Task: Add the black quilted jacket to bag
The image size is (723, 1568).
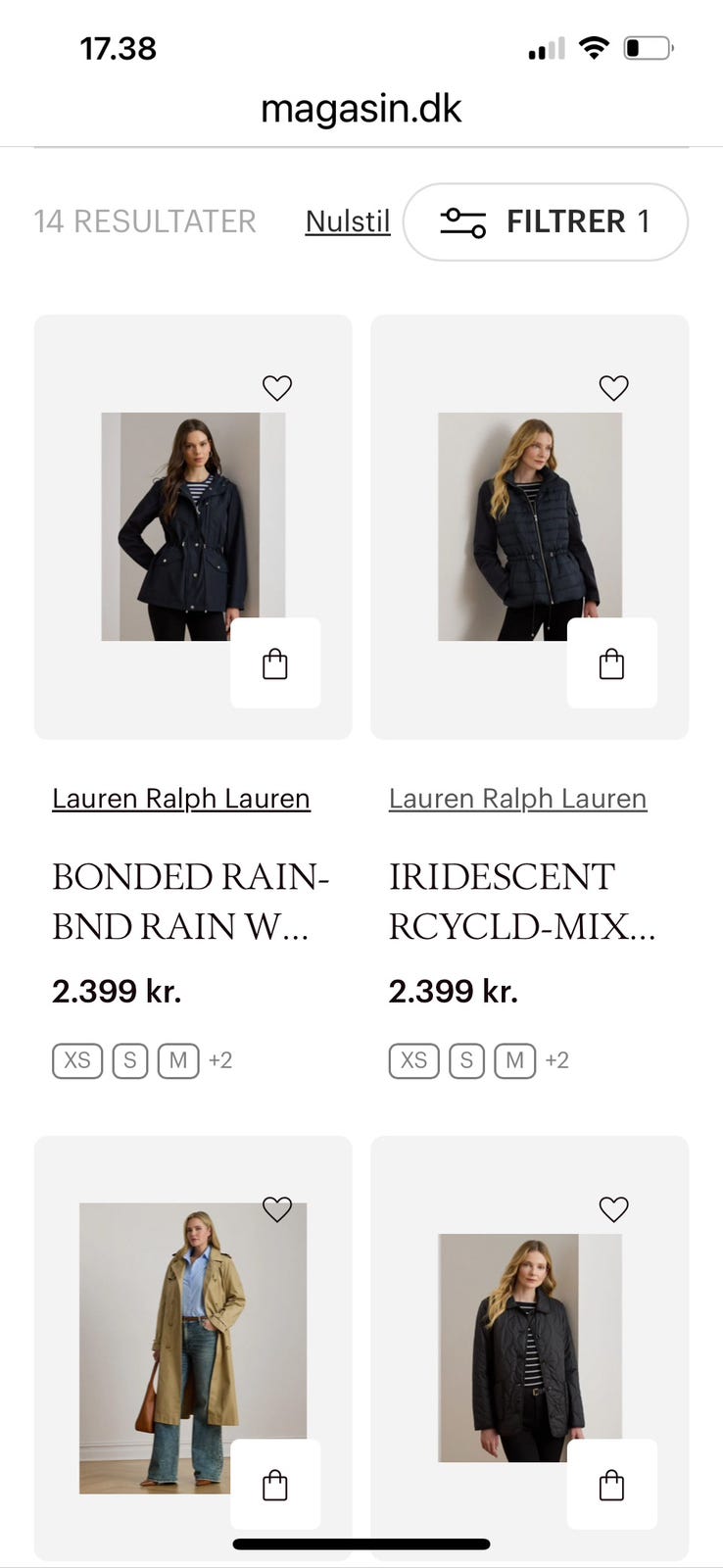Action: click(611, 1484)
